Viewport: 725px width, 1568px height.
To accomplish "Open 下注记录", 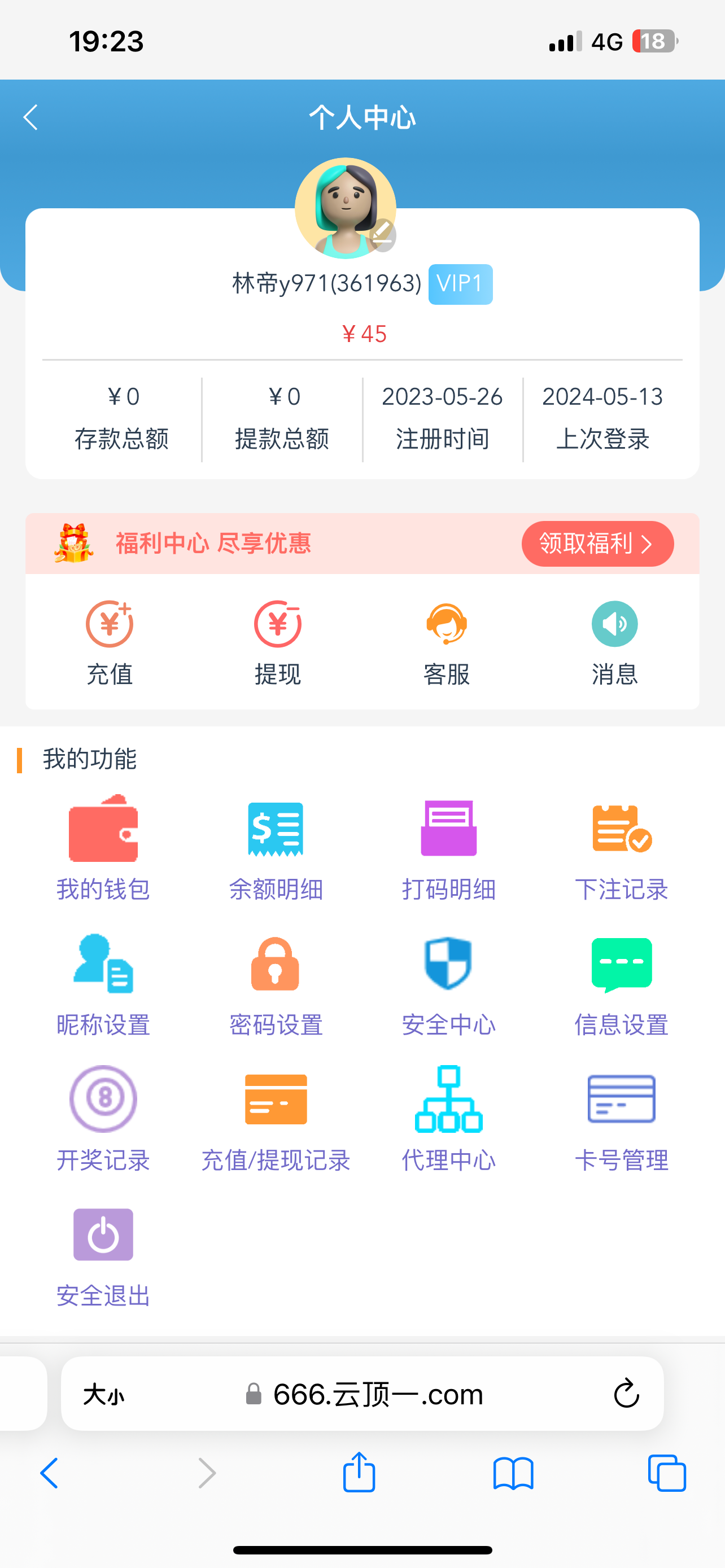I will 622,847.
